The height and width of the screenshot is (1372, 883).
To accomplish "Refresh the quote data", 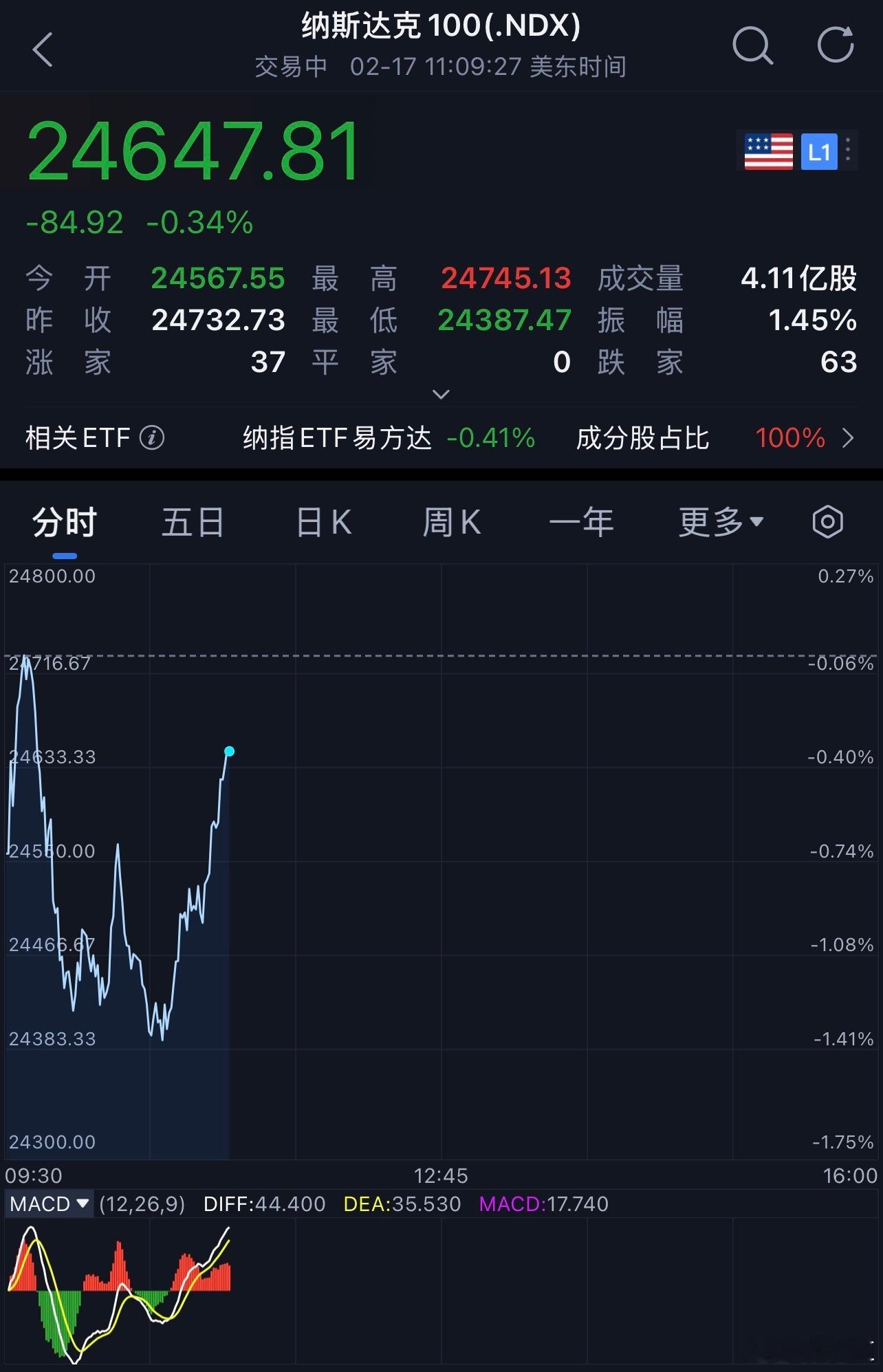I will coord(834,47).
